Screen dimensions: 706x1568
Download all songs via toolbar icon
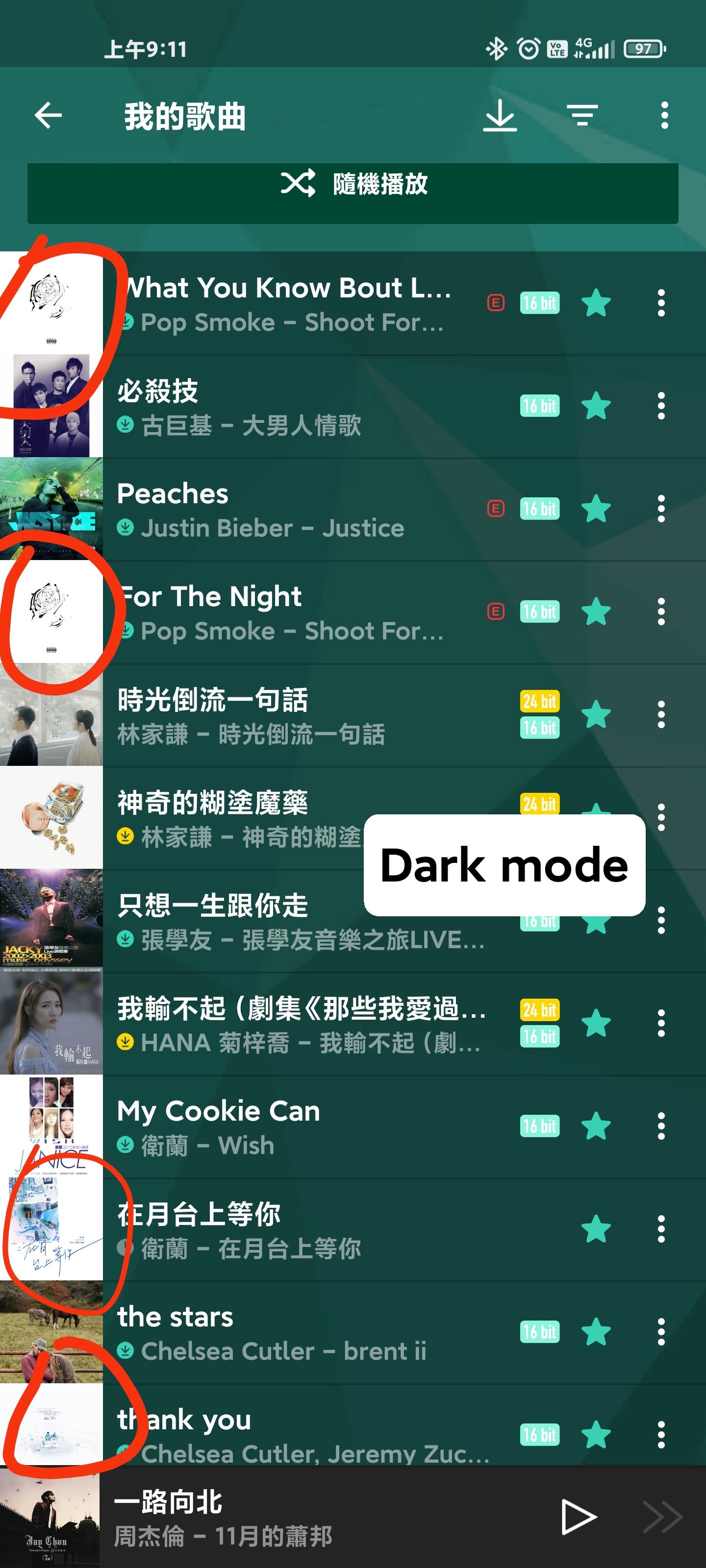(x=500, y=115)
